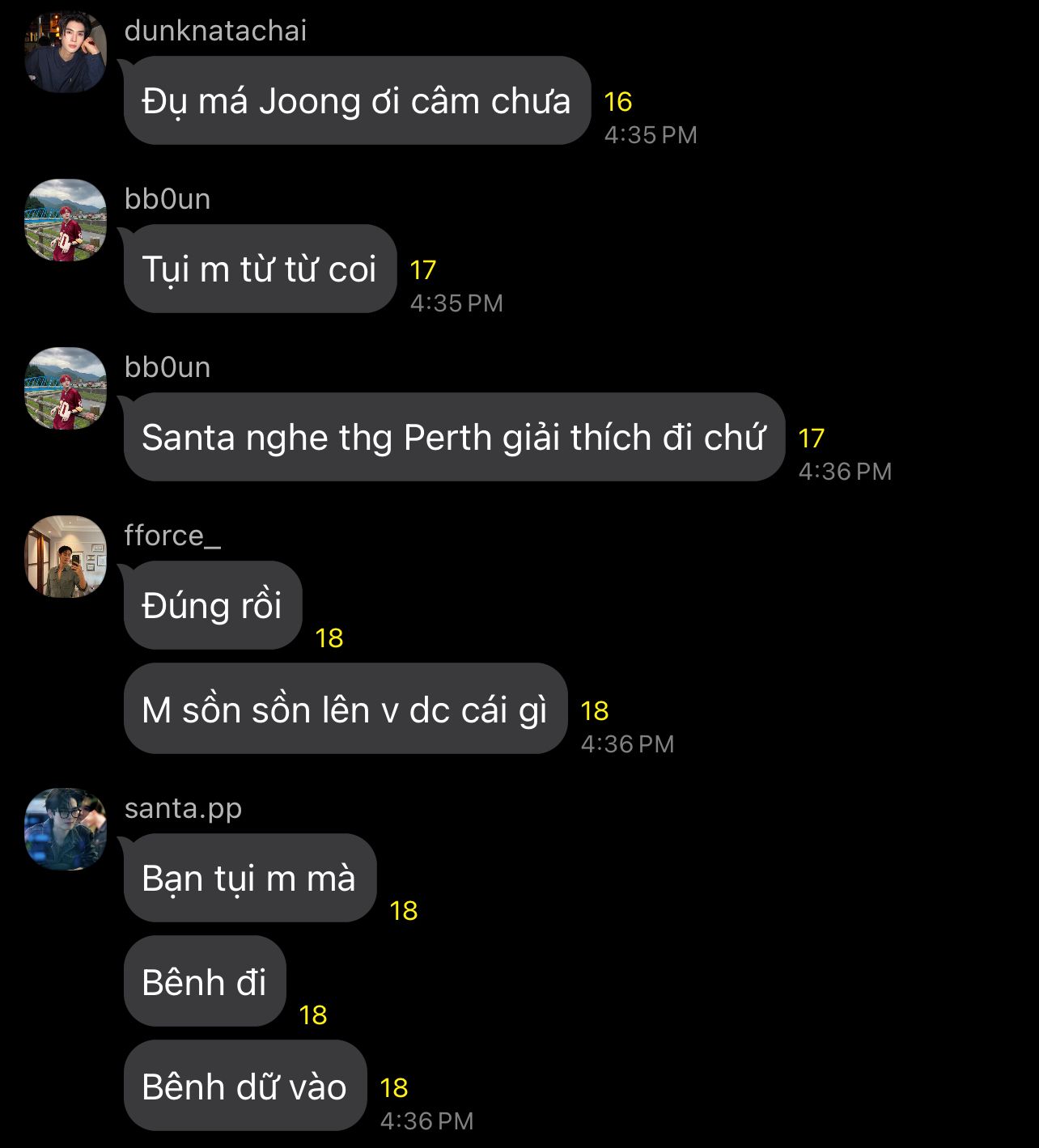The image size is (1039, 1148).
Task: Open bb0un's avatar next to the 'Santa nghe thg Perth' message
Action: click(66, 388)
